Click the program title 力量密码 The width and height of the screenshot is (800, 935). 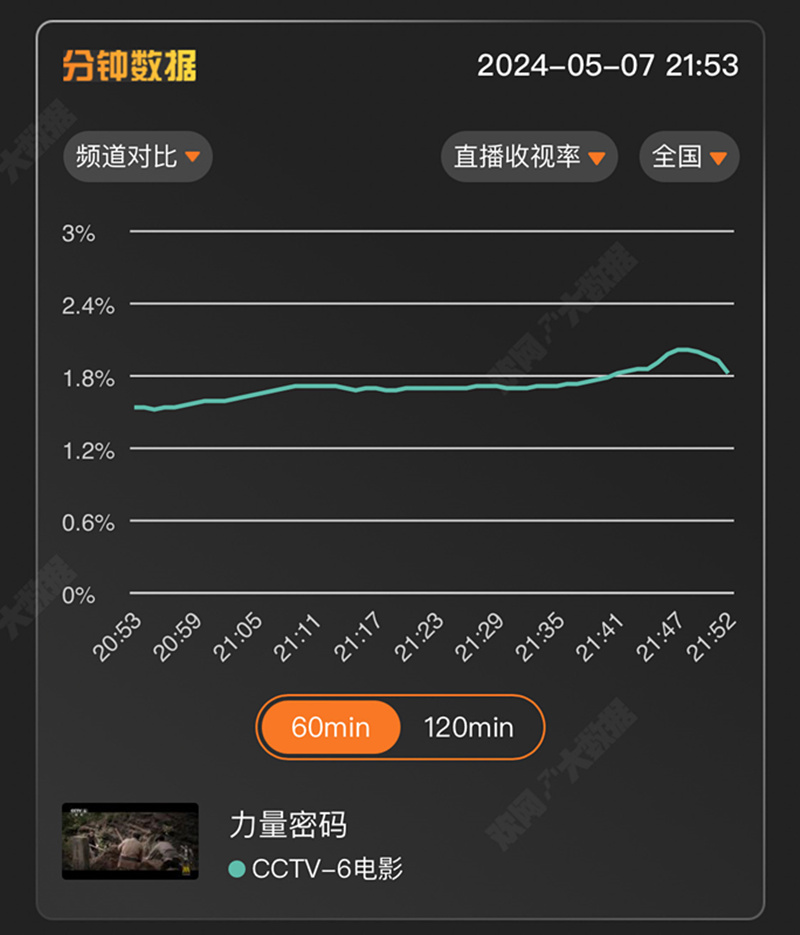288,827
